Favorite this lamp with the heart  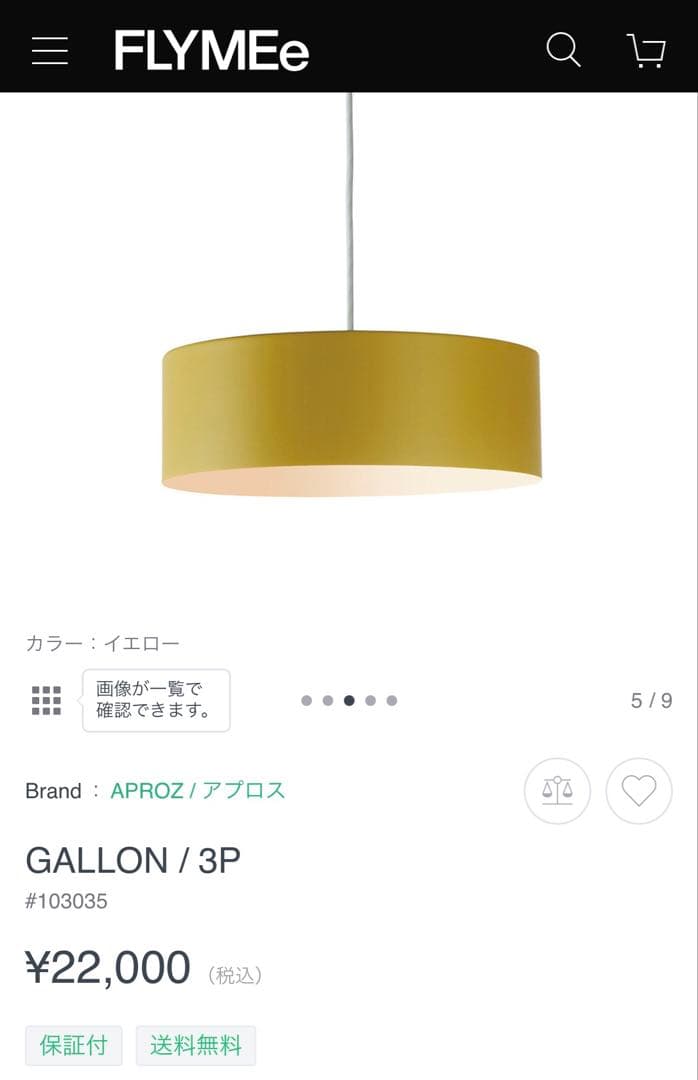click(x=639, y=791)
